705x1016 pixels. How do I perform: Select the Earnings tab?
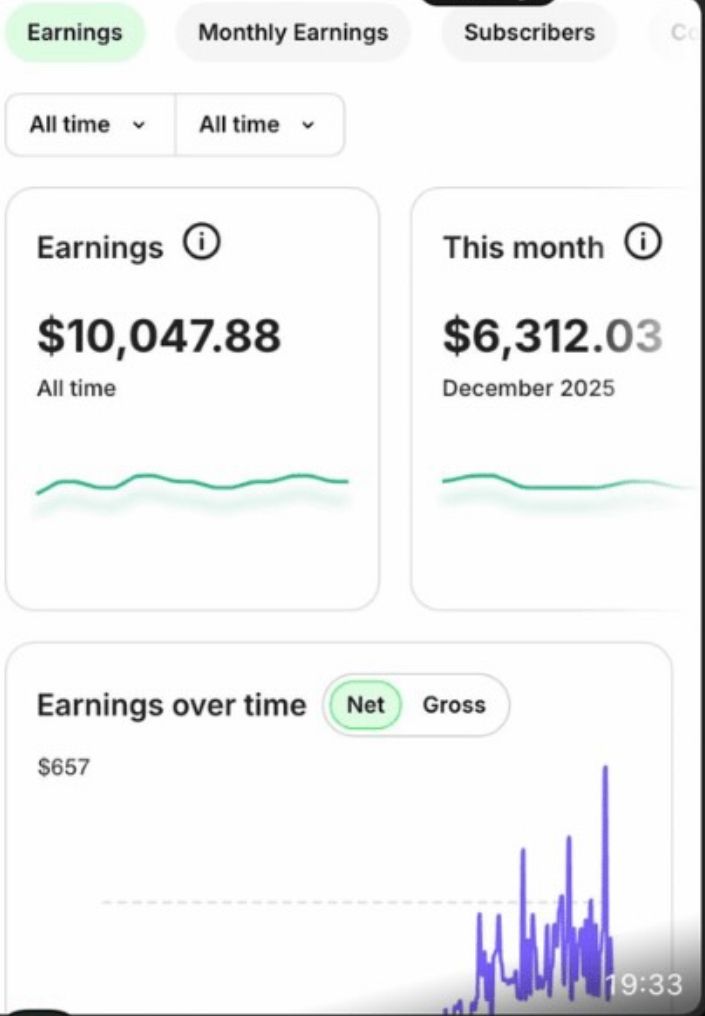pos(75,32)
